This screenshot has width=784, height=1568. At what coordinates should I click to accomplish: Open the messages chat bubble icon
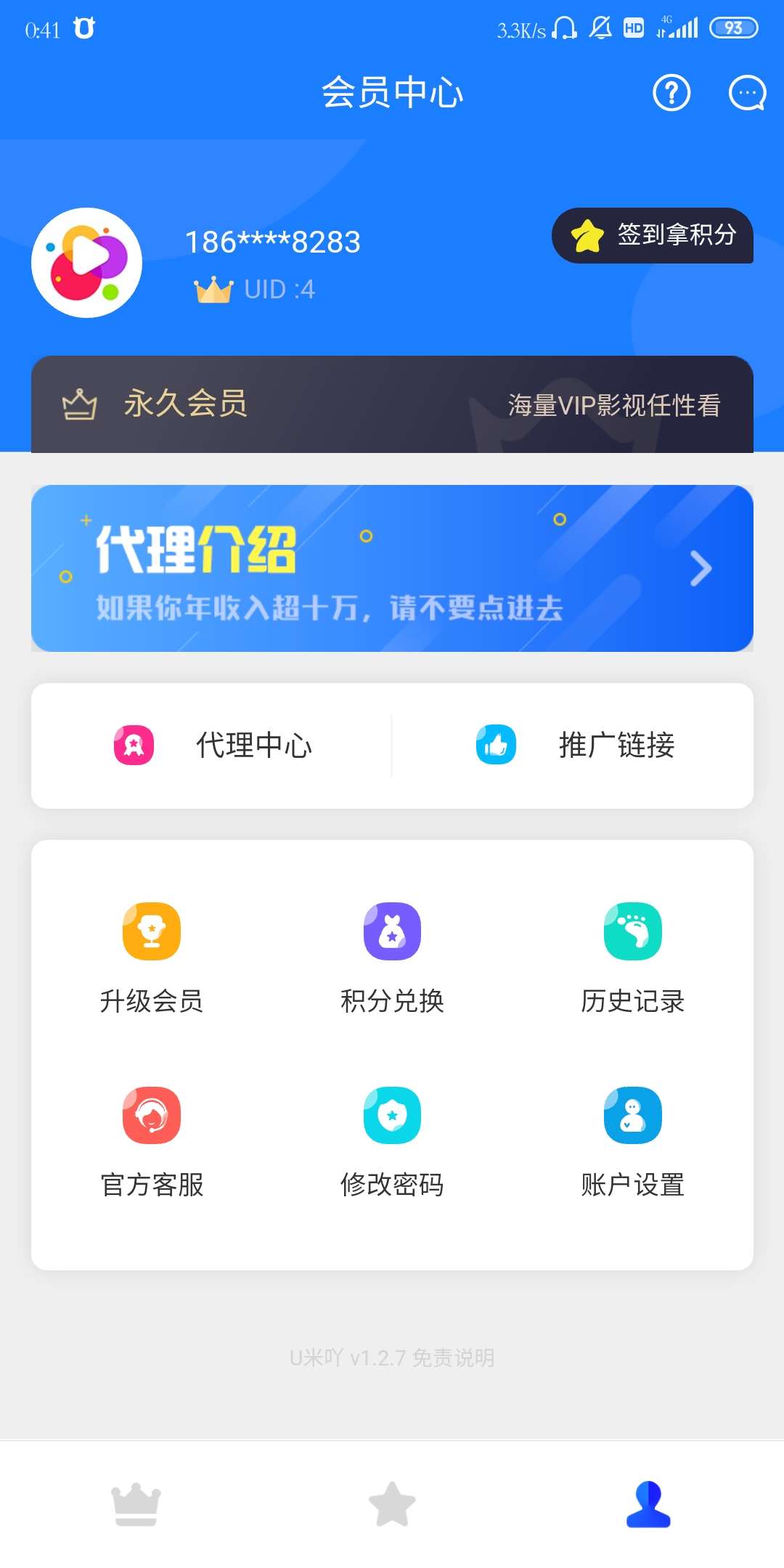point(747,93)
